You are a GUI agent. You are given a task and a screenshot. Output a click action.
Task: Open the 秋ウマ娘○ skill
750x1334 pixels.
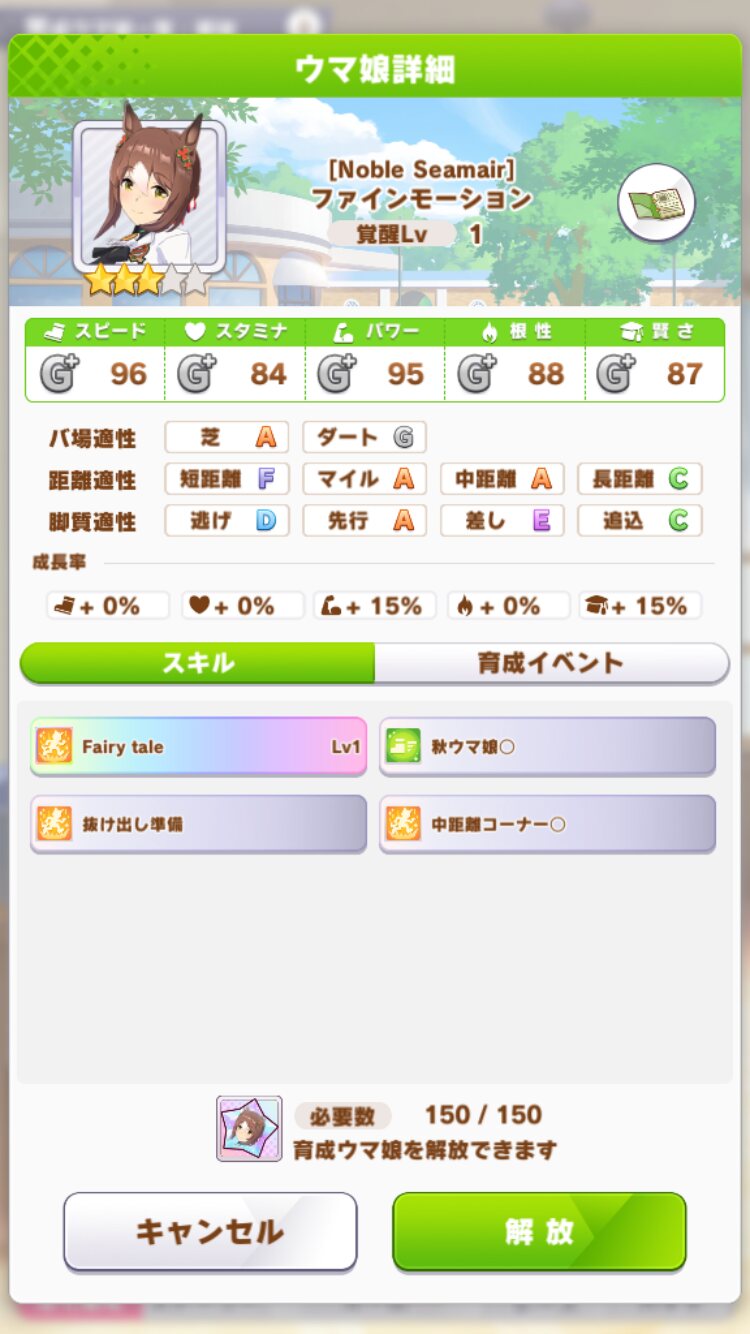point(547,746)
